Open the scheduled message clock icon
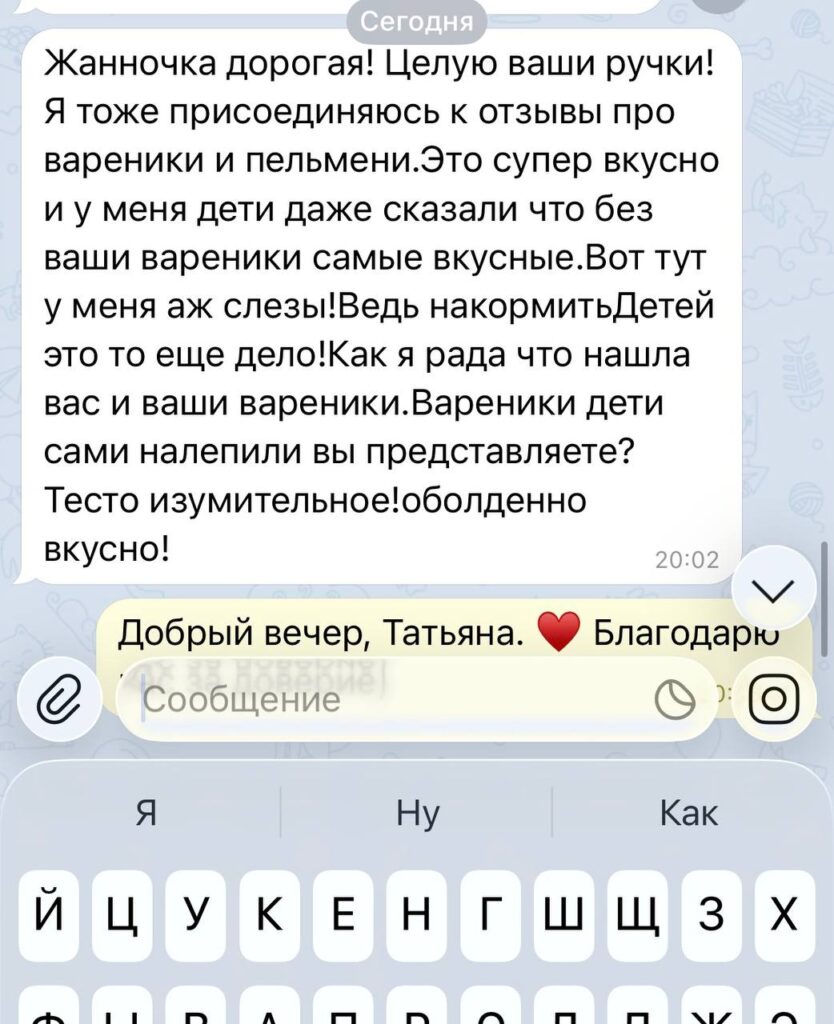 pyautogui.click(x=675, y=700)
